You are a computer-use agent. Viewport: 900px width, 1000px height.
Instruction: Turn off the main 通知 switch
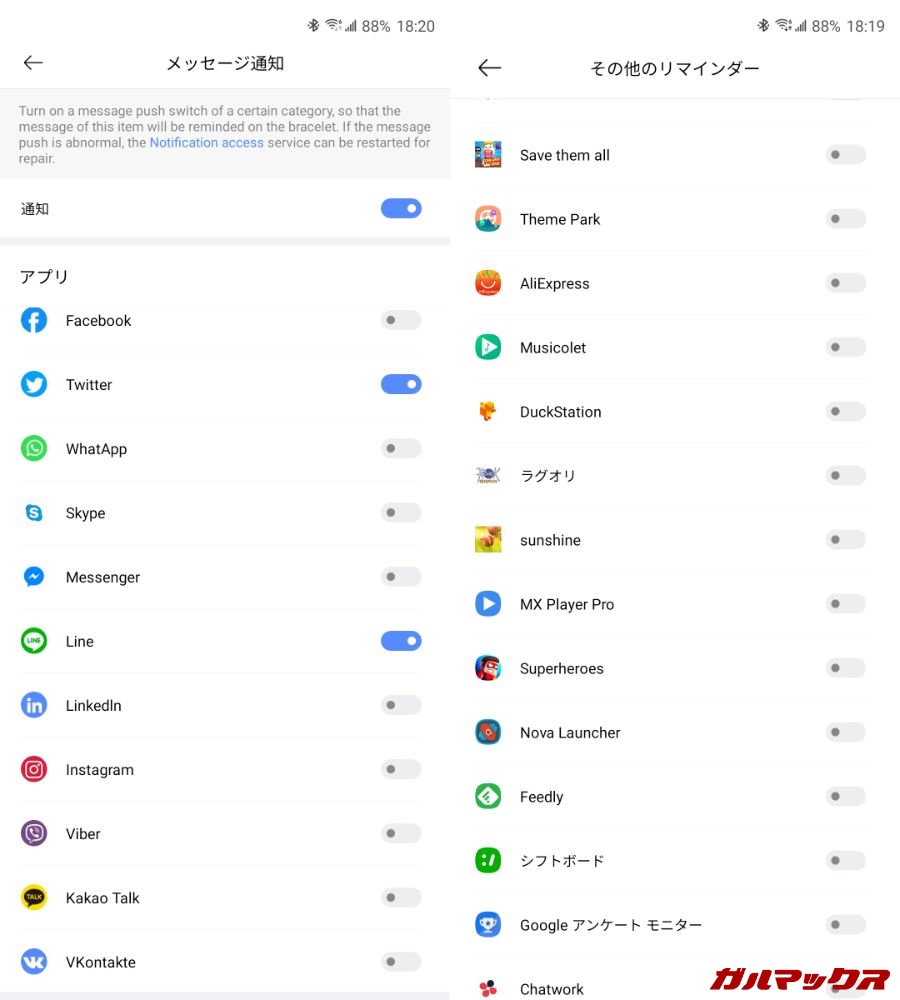point(401,209)
